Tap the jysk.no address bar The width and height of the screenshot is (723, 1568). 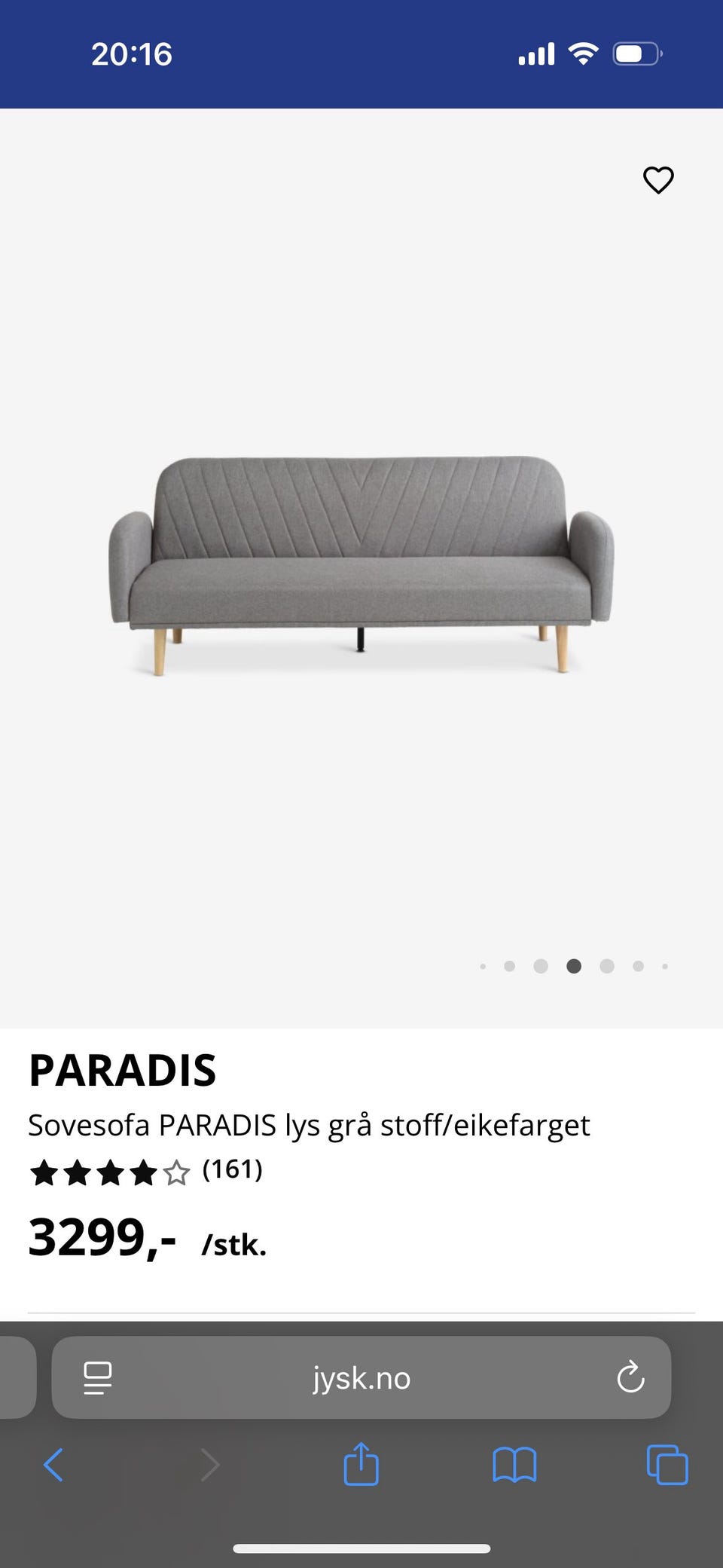[x=361, y=1378]
